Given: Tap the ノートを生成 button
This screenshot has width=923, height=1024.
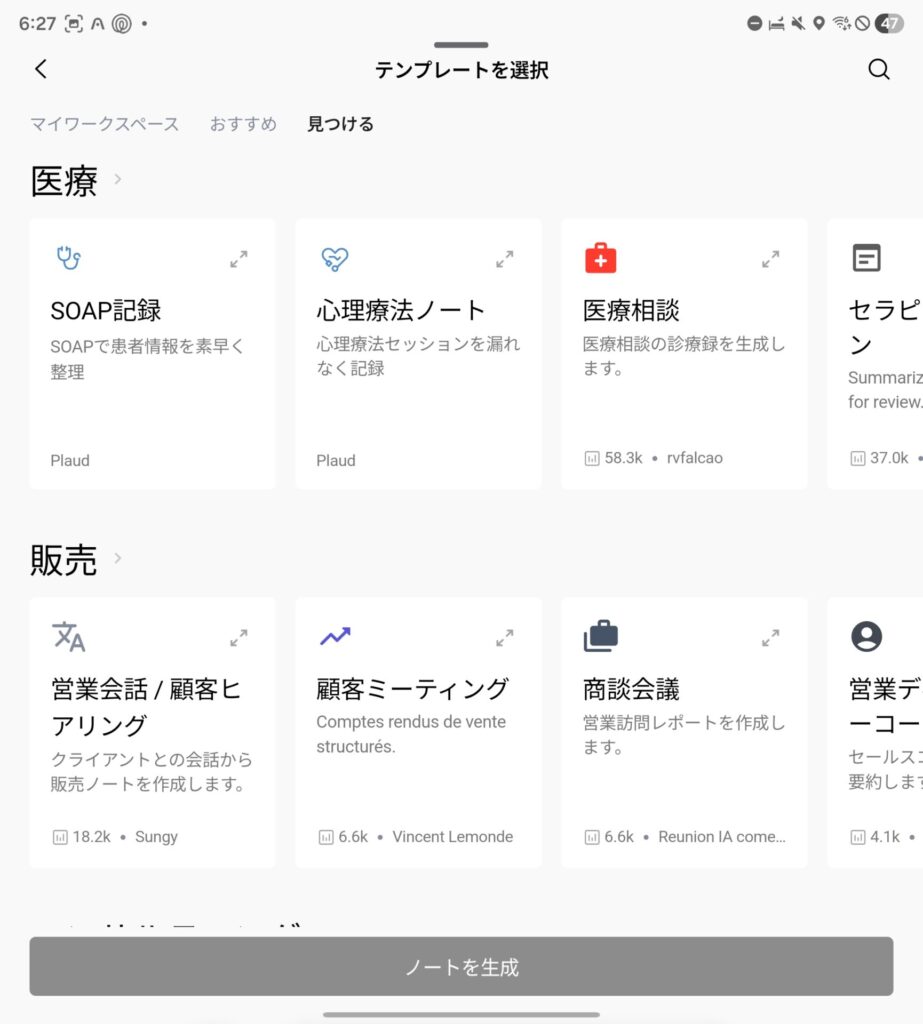Looking at the screenshot, I should click(x=461, y=966).
